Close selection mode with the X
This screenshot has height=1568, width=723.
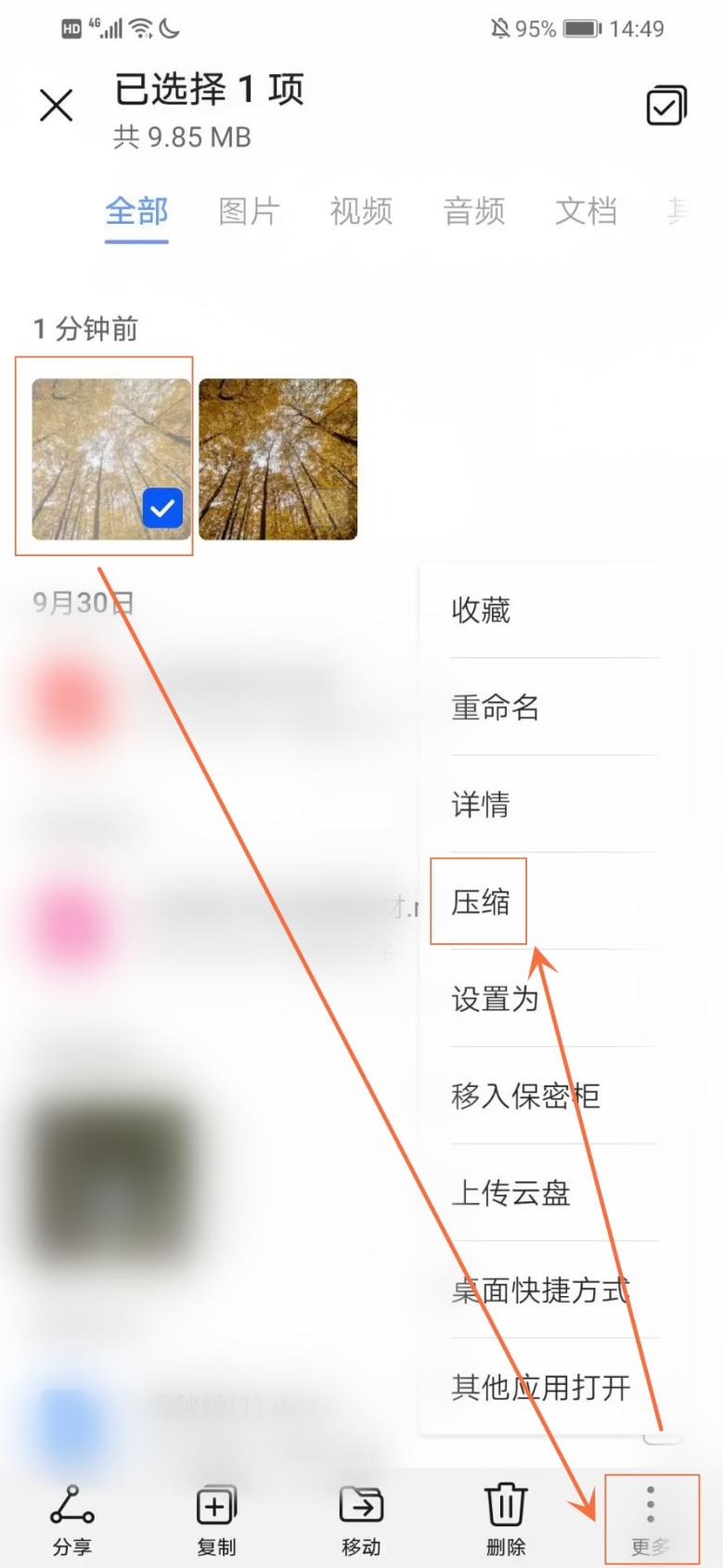tap(57, 106)
